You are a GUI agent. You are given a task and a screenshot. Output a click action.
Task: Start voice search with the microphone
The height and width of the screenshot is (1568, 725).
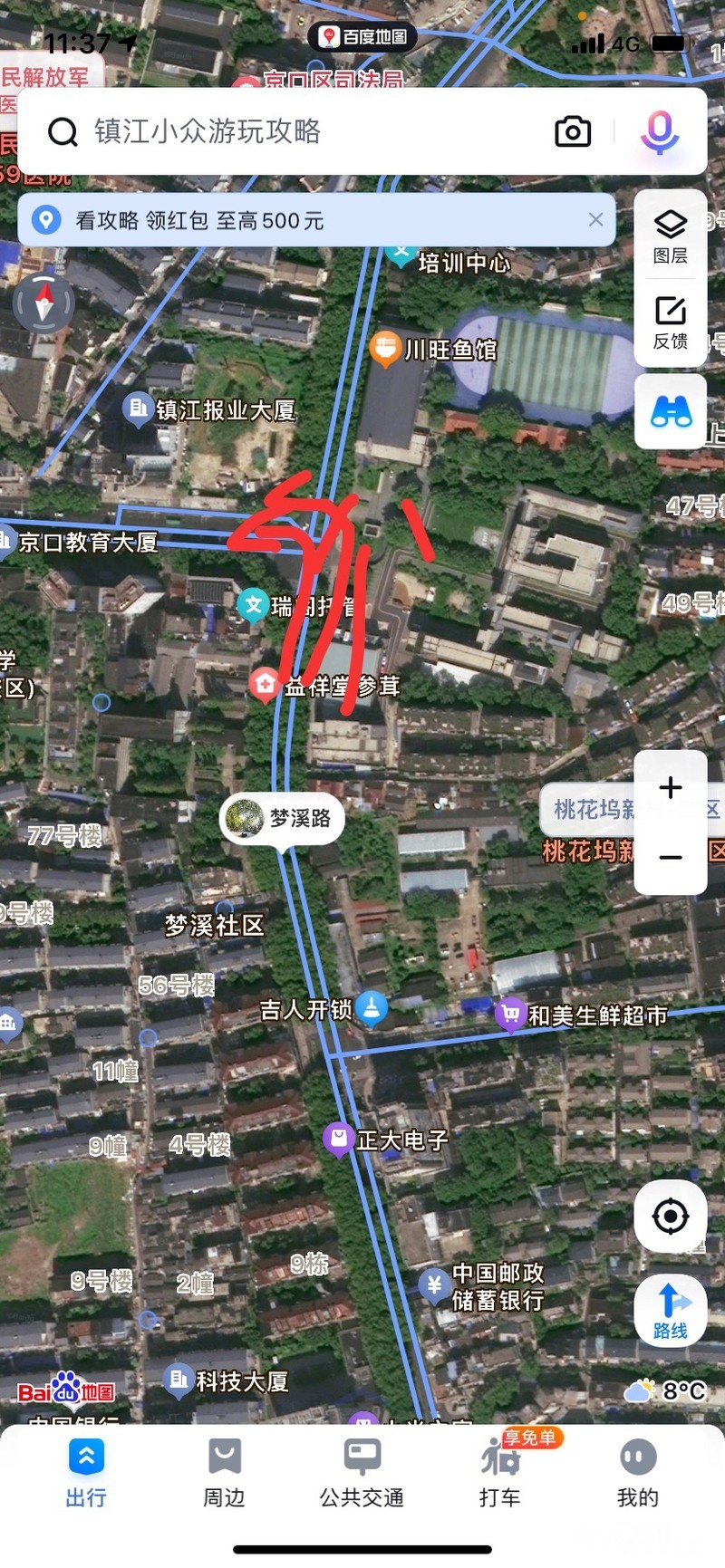[x=659, y=132]
